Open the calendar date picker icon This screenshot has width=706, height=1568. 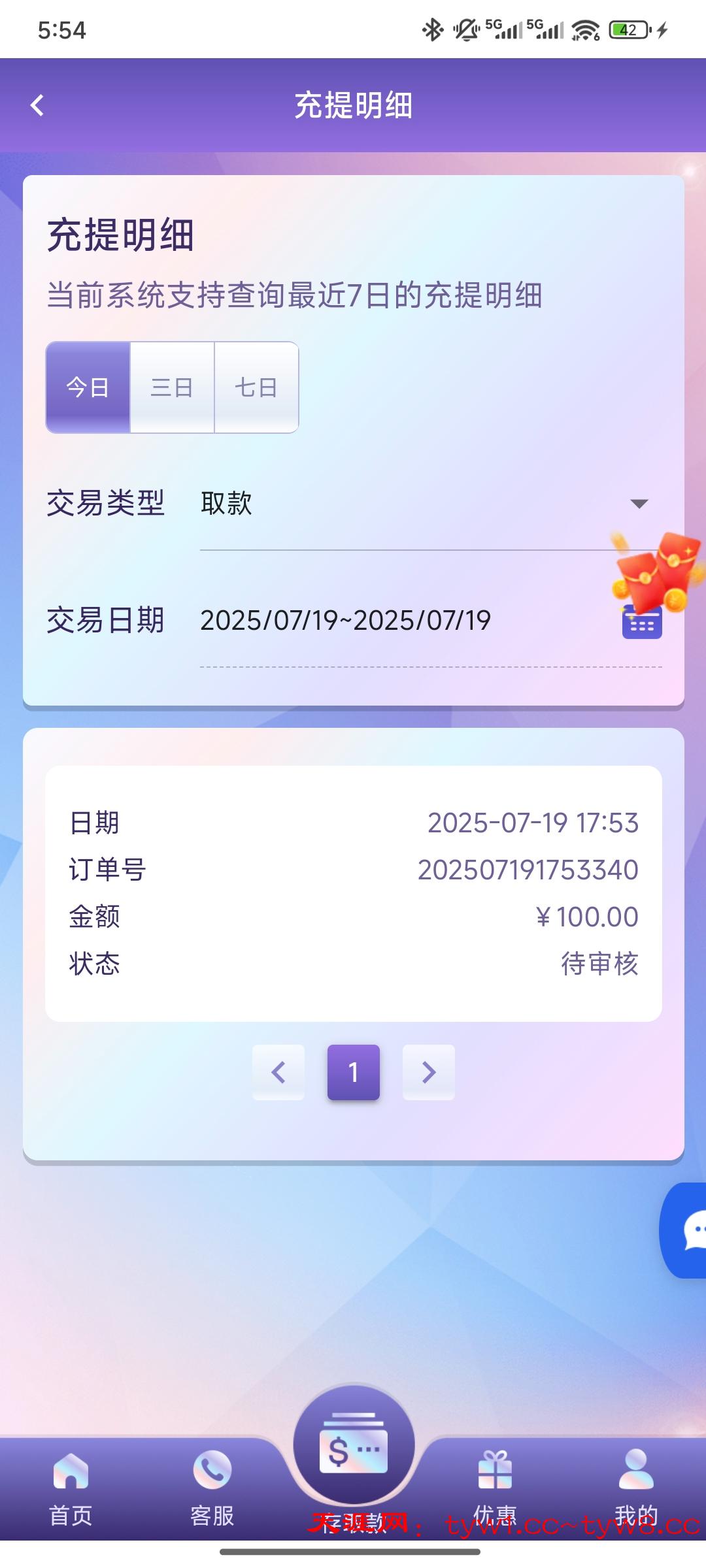[641, 623]
